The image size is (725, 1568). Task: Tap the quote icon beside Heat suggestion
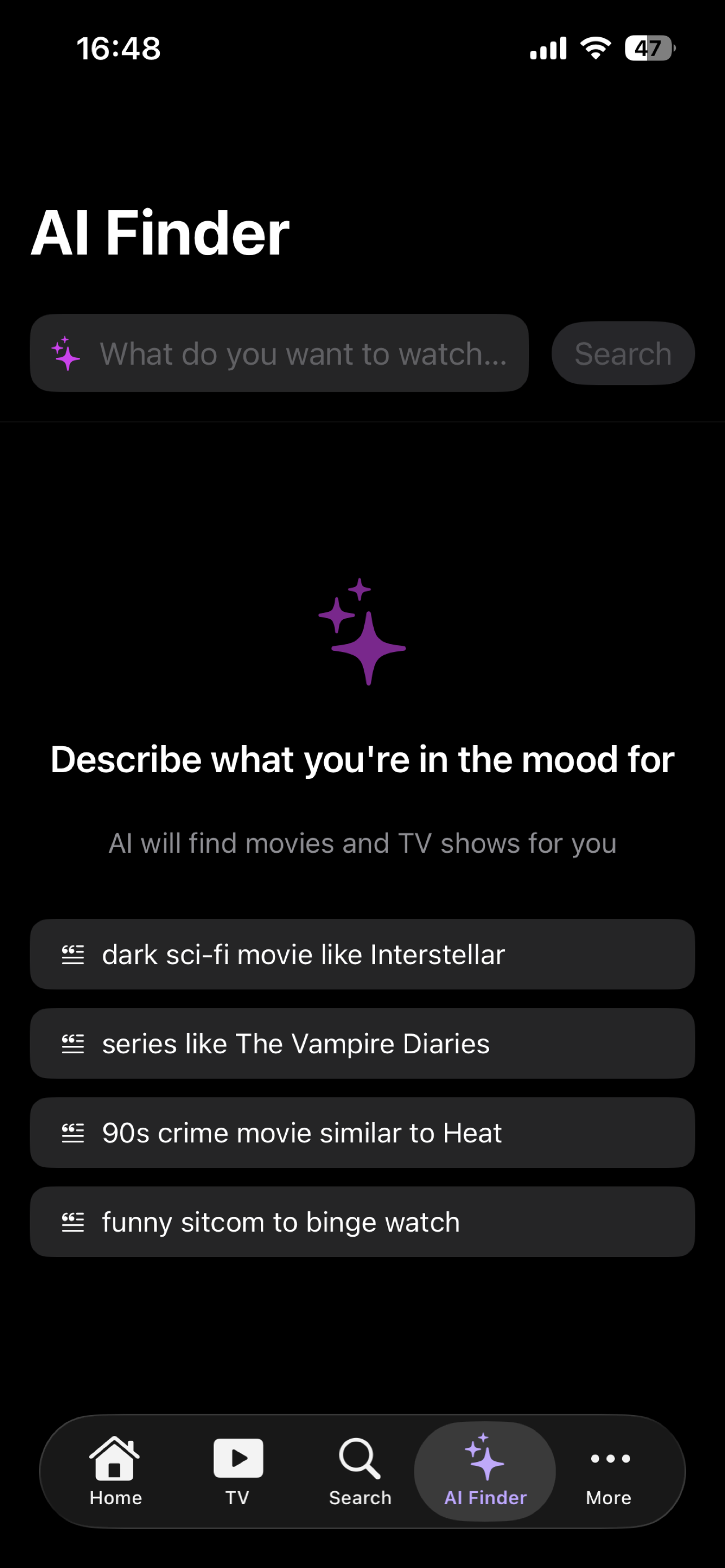72,1132
